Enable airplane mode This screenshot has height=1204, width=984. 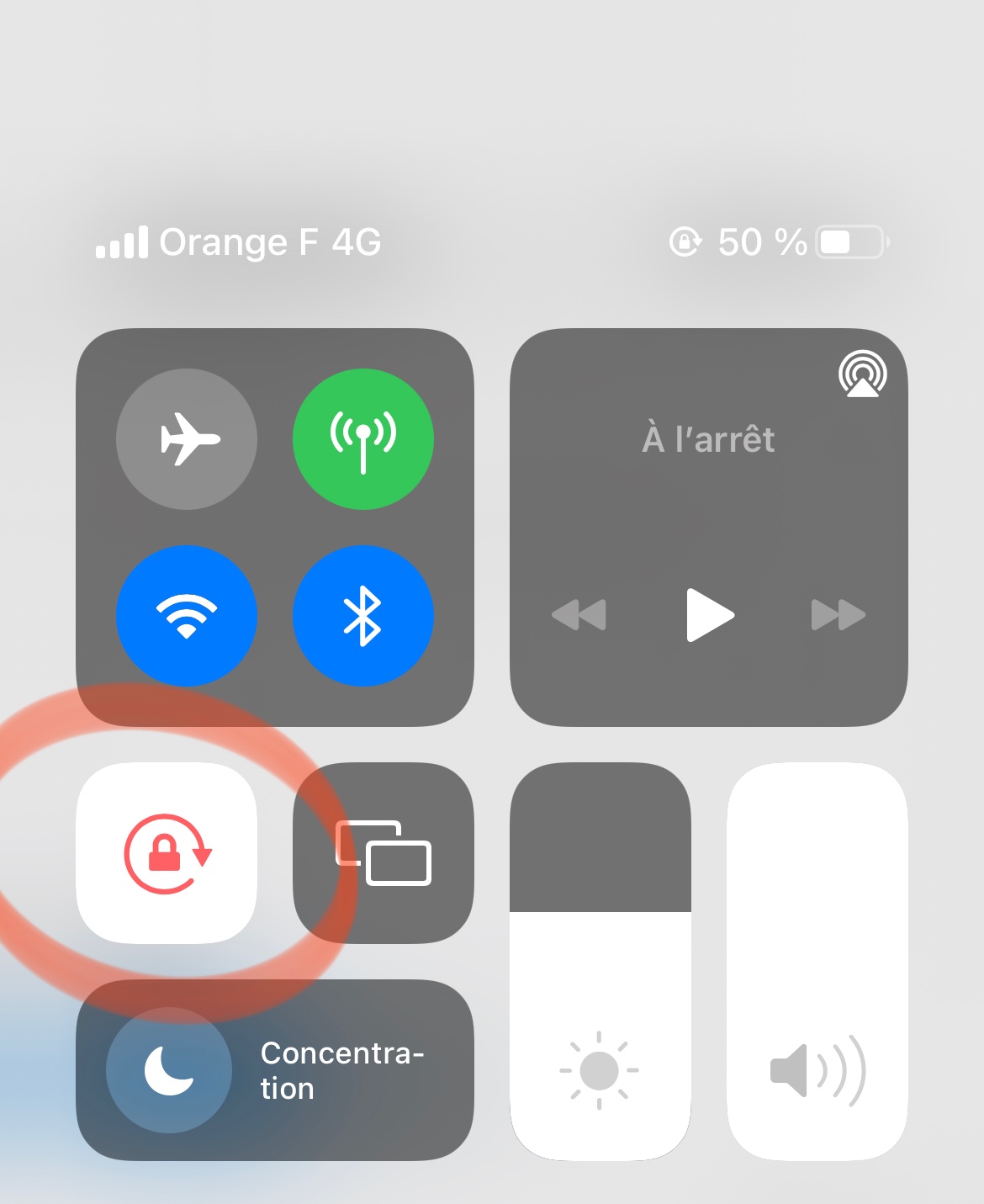point(187,439)
